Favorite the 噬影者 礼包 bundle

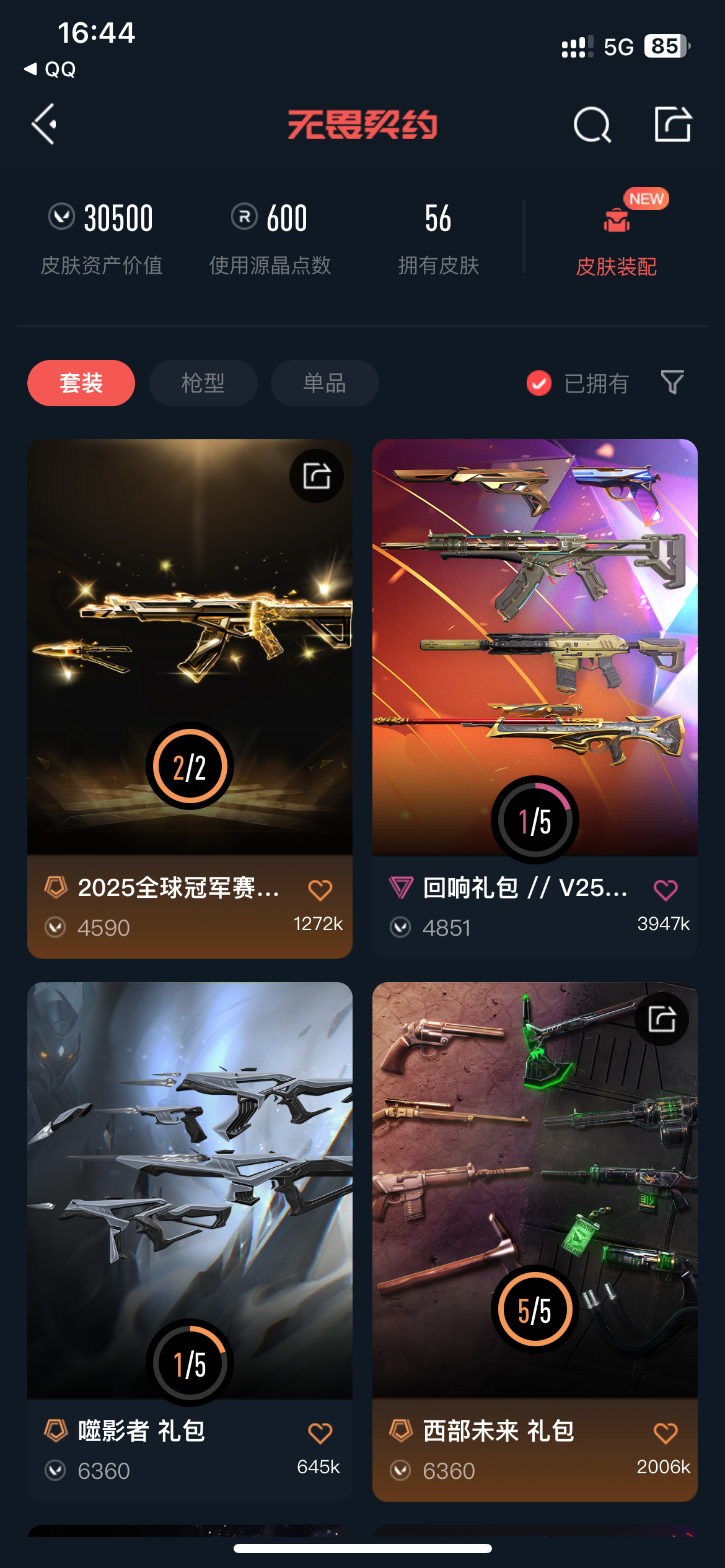tap(320, 1433)
